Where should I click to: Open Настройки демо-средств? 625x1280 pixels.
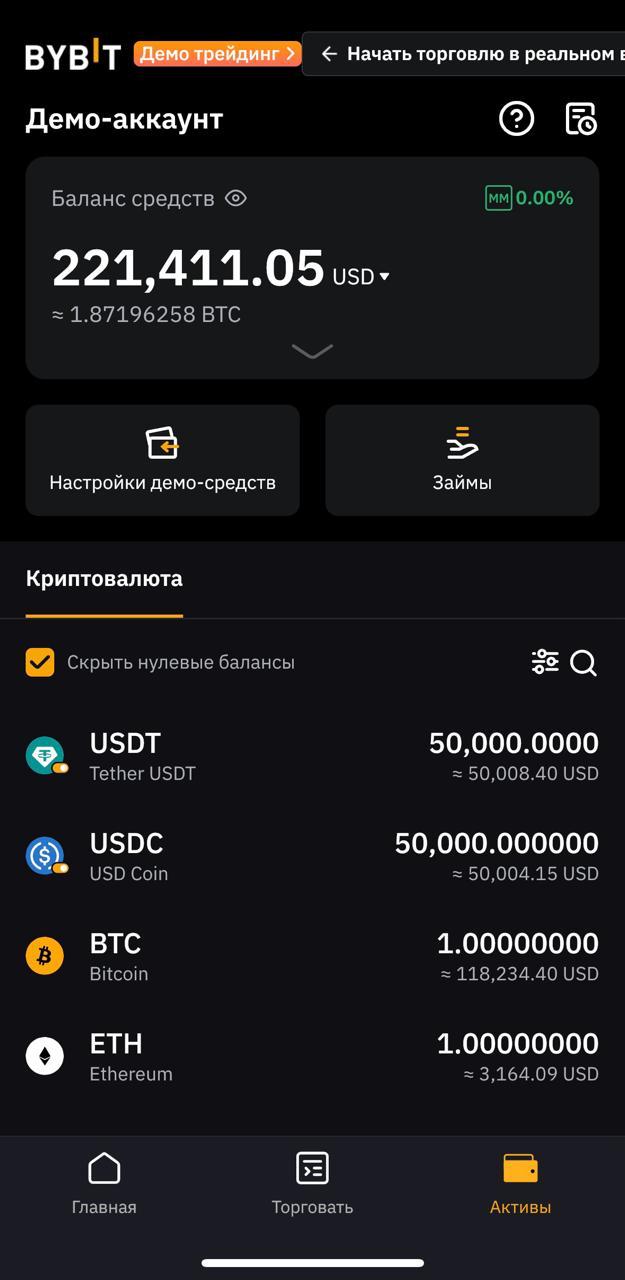[x=162, y=460]
